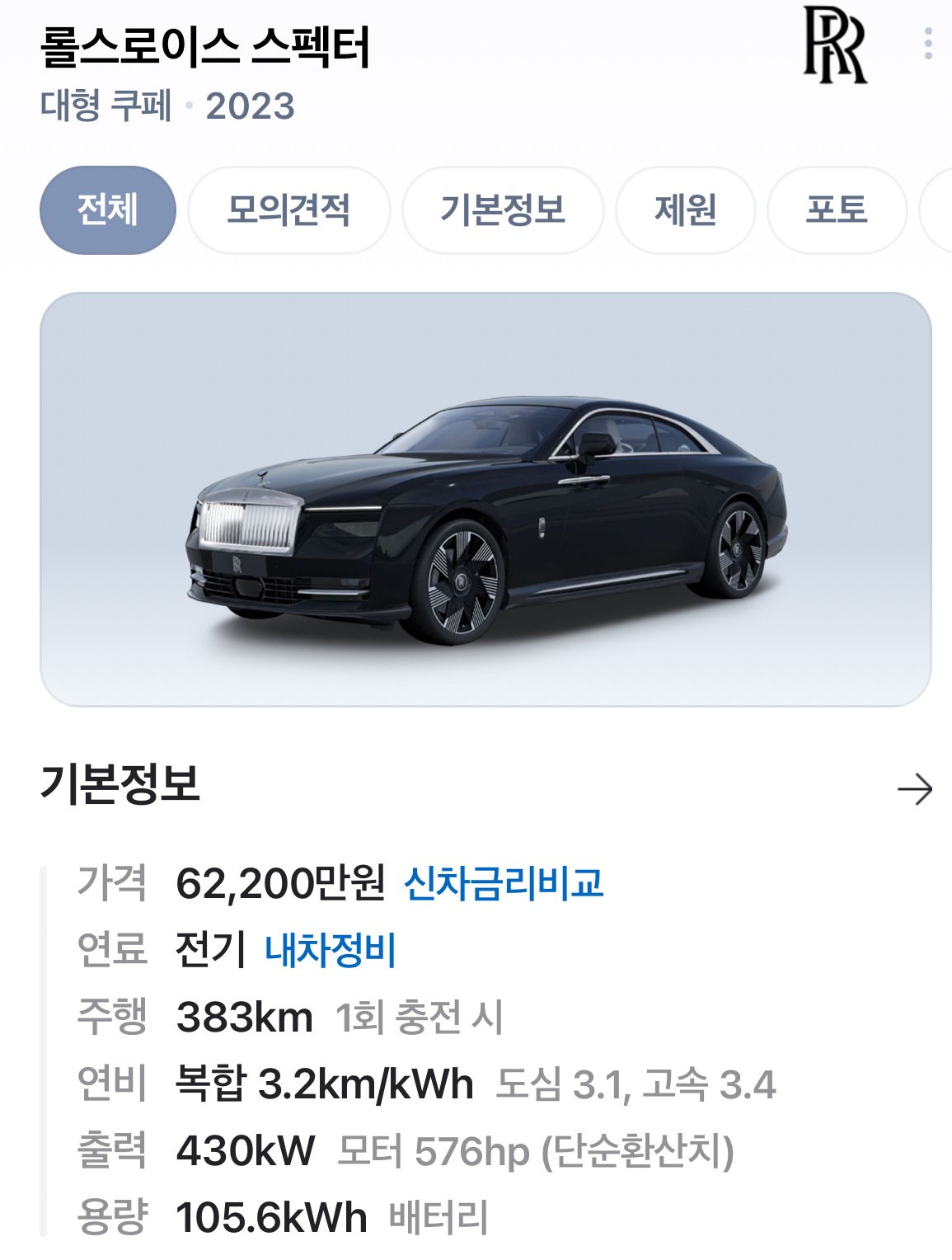
Task: Switch to the 모의견적 tab
Action: pyautogui.click(x=290, y=210)
